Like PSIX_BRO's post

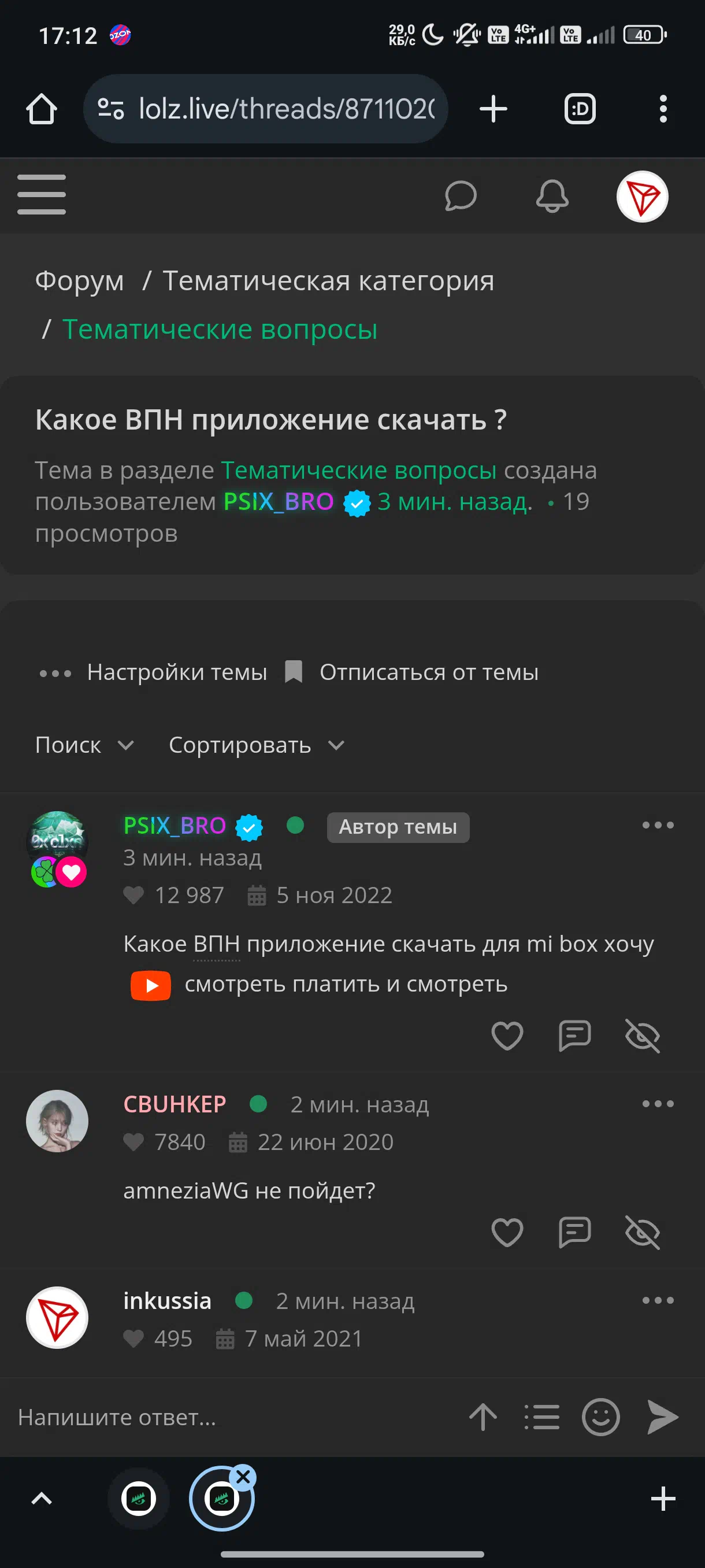pyautogui.click(x=507, y=1036)
